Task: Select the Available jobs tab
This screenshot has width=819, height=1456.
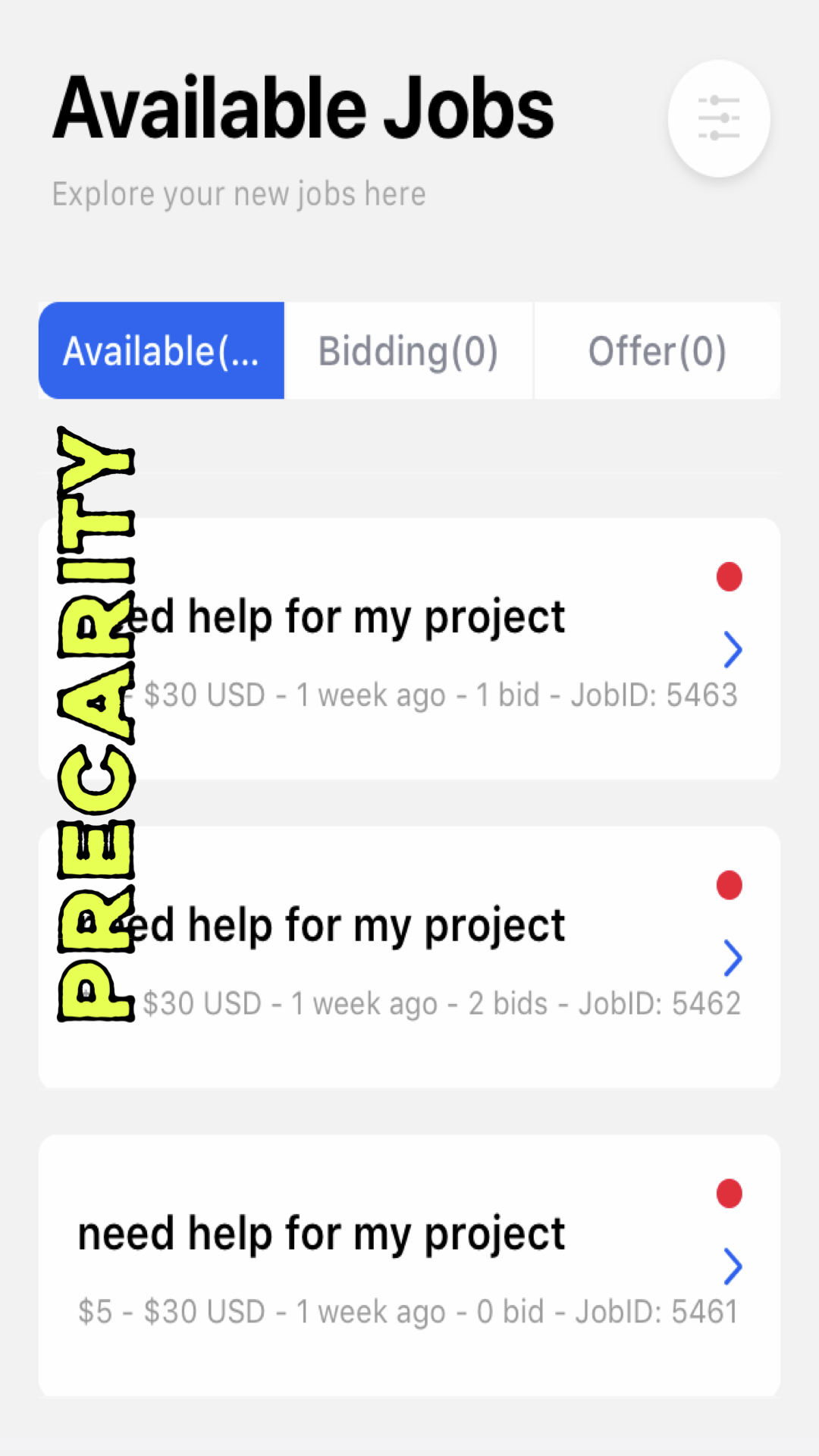Action: pyautogui.click(x=162, y=351)
